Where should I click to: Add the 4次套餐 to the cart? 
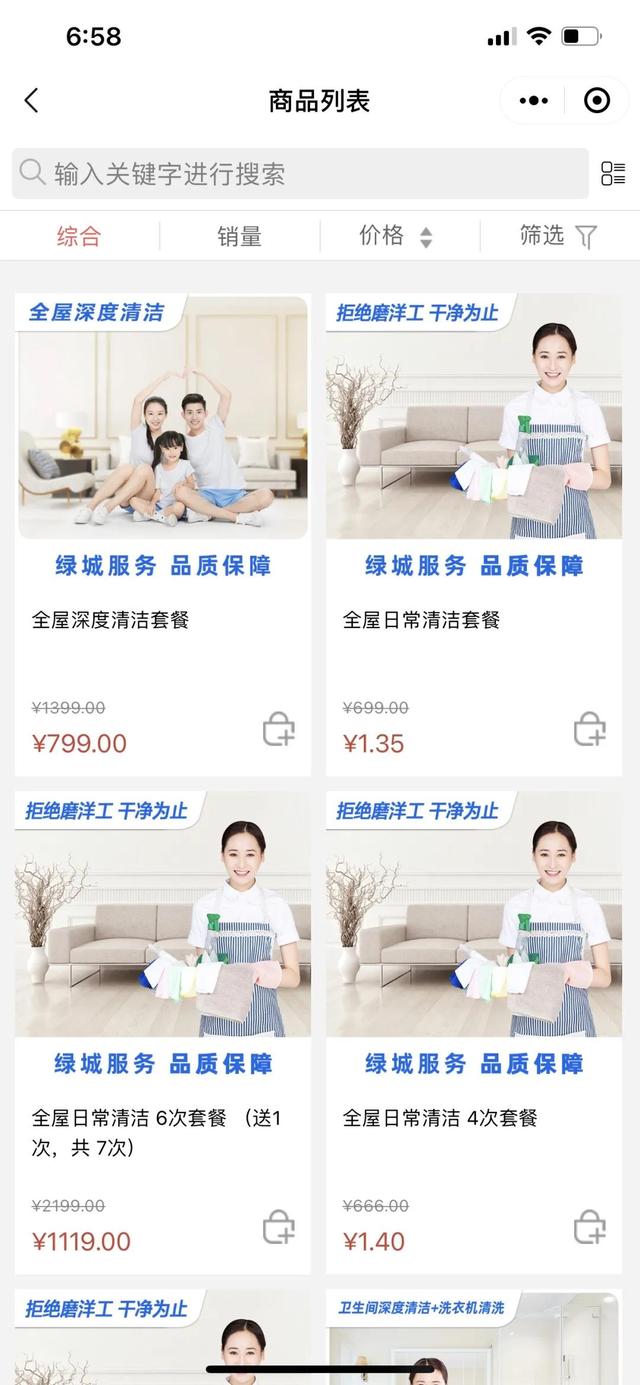590,1227
